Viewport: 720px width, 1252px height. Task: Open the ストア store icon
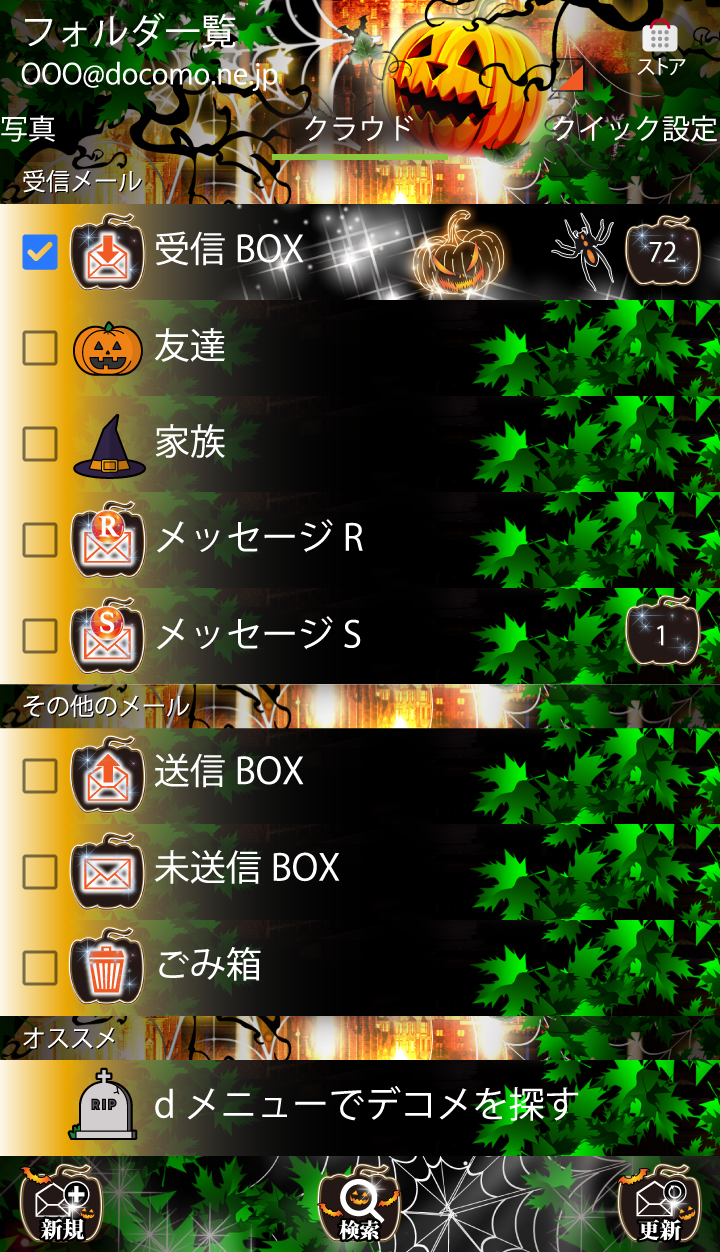[x=660, y=47]
